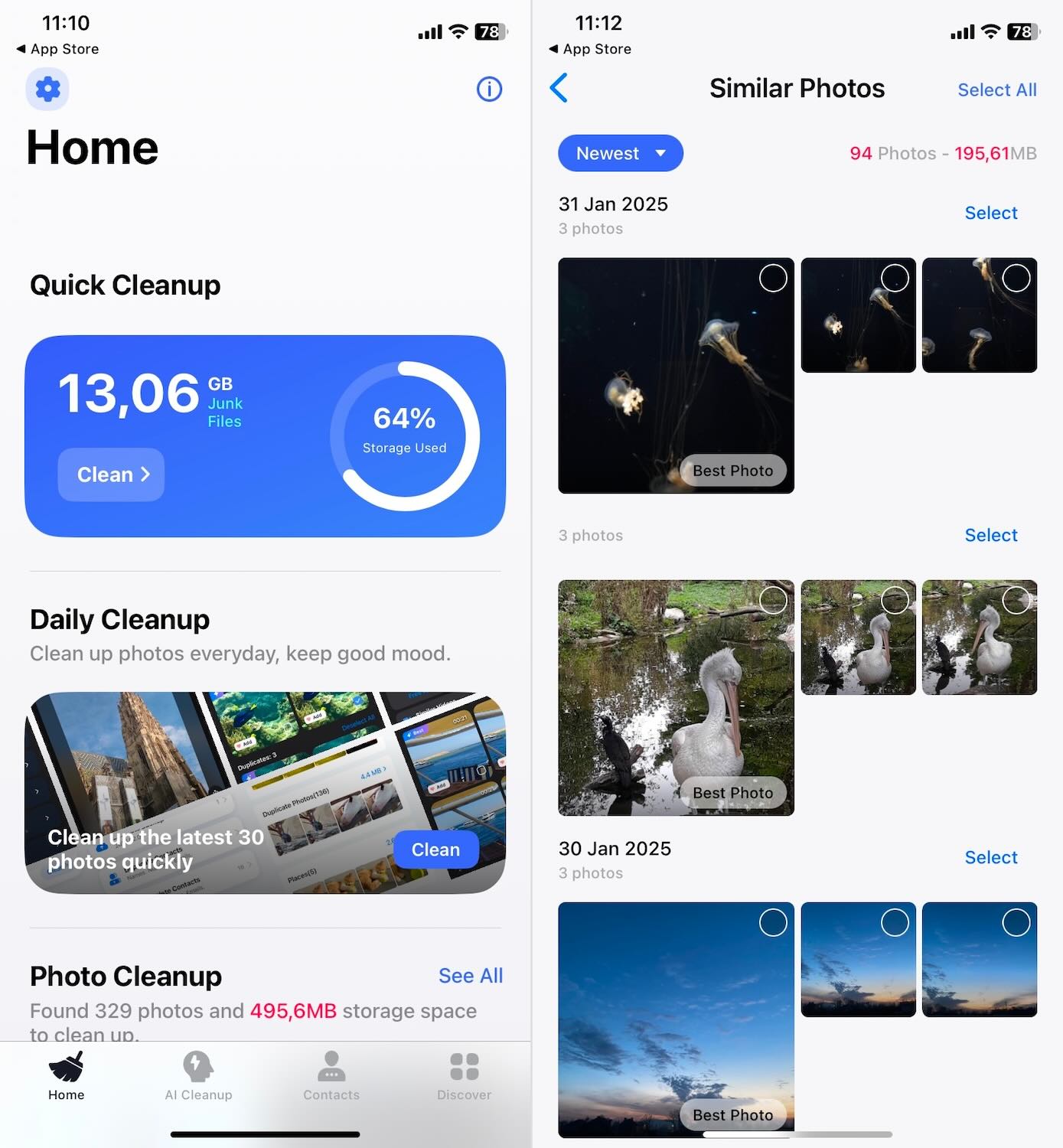
Task: Select the 30 Jan 2025 photo group
Action: [990, 857]
